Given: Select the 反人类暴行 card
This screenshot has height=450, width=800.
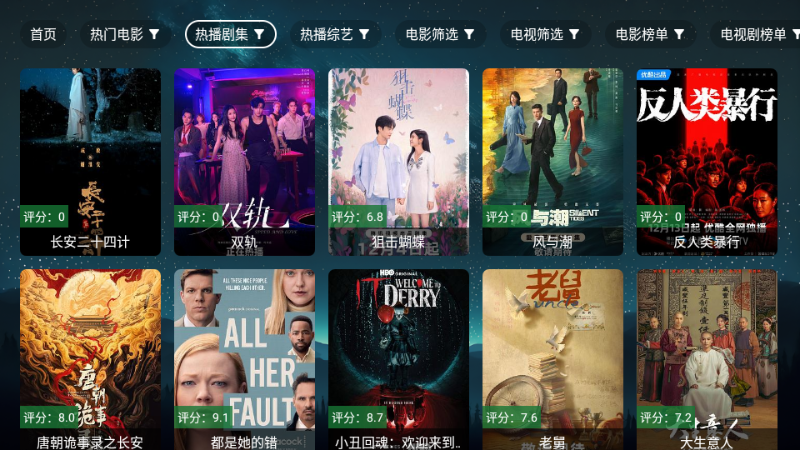Looking at the screenshot, I should coord(706,160).
